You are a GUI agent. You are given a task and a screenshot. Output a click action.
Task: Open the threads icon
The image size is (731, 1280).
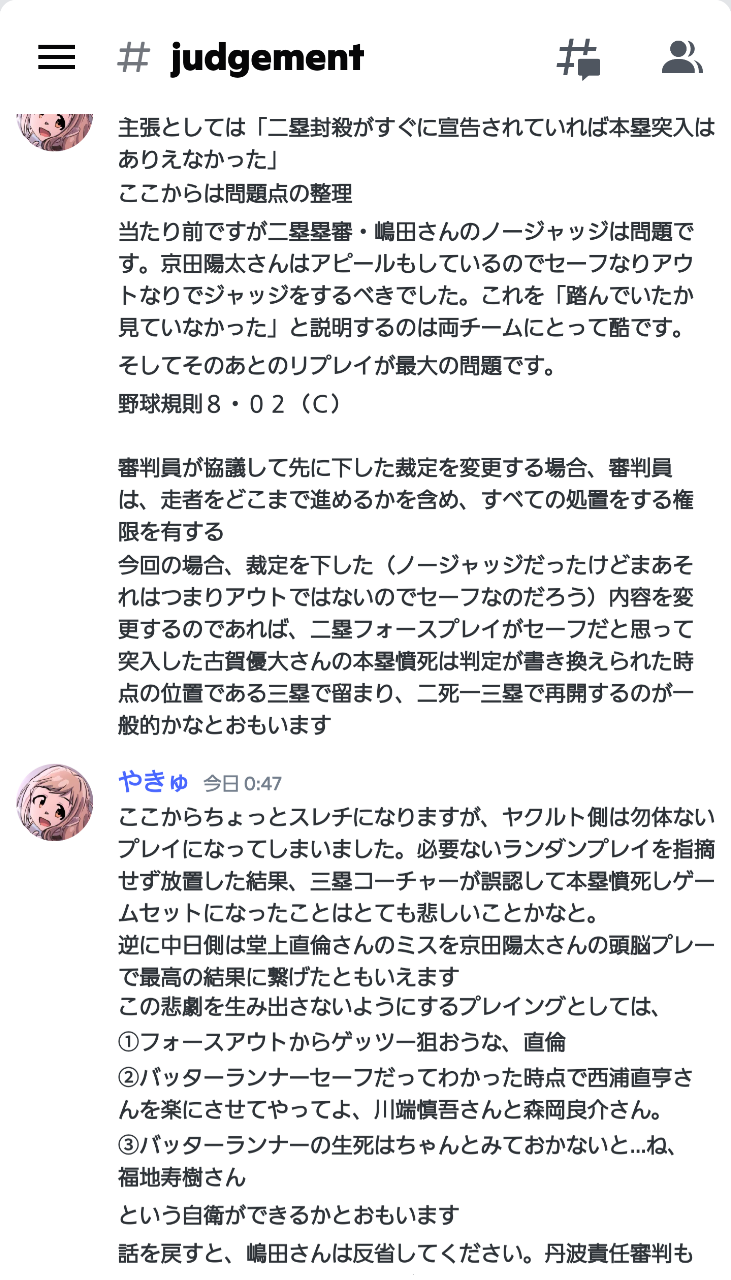578,58
